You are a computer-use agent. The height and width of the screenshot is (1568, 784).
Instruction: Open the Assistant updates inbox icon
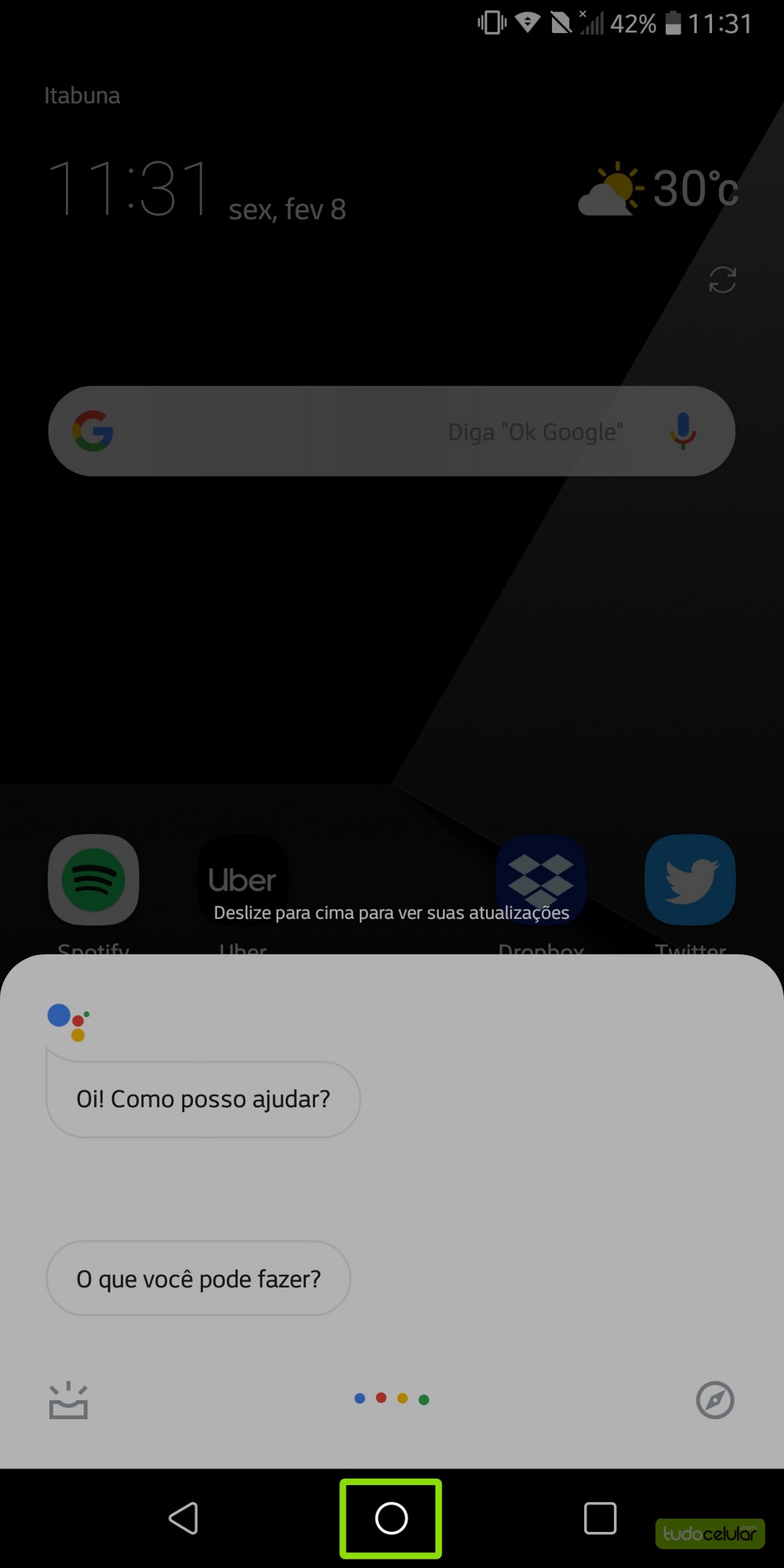[x=68, y=1399]
